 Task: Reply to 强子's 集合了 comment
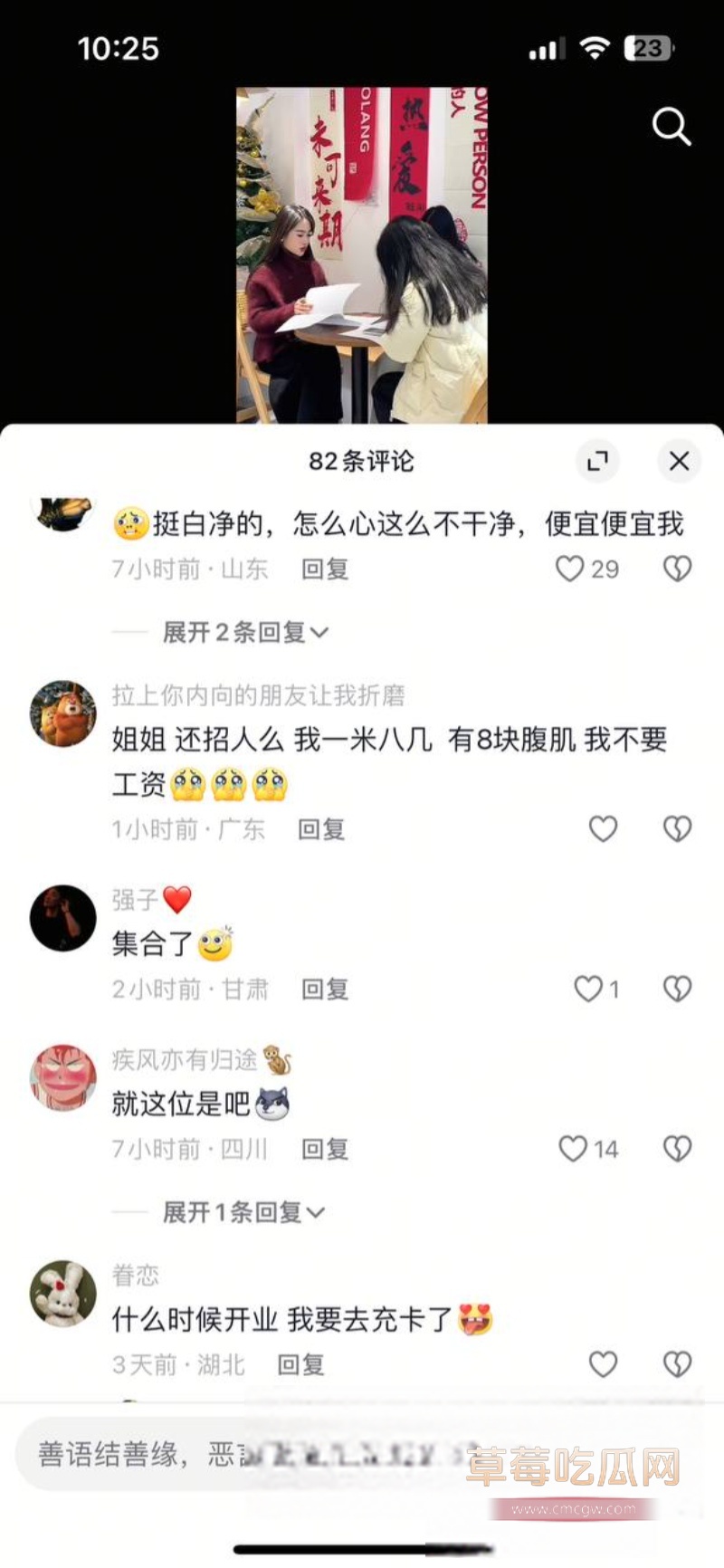point(325,989)
